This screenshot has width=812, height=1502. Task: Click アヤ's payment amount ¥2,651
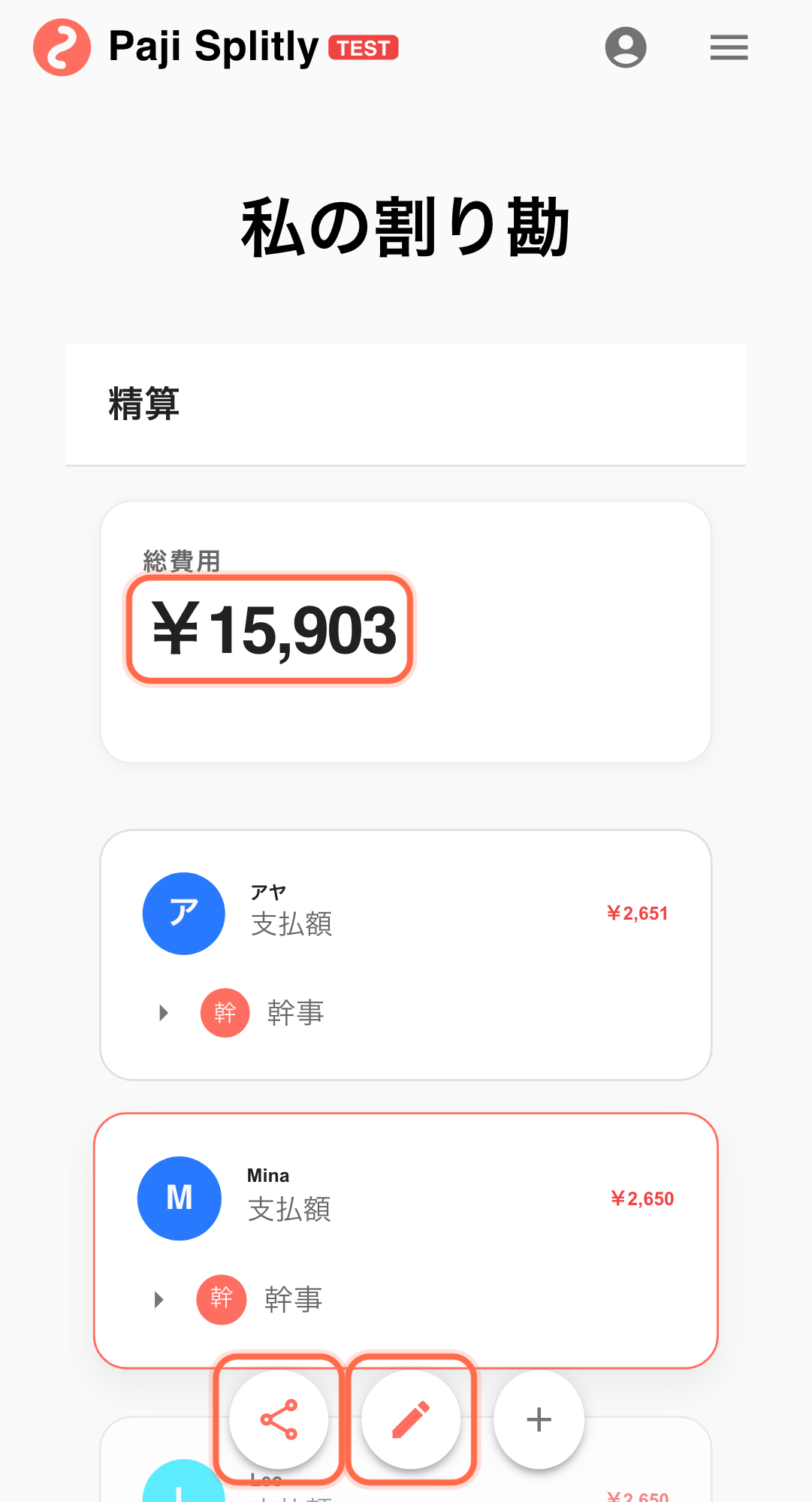[638, 912]
